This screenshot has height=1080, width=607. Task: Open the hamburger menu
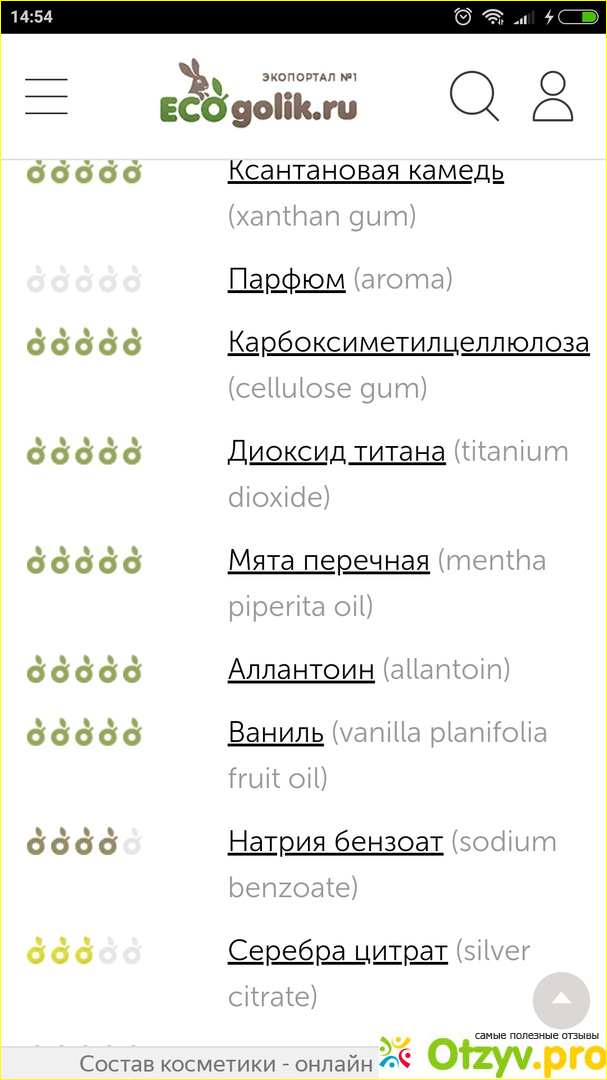[x=47, y=97]
